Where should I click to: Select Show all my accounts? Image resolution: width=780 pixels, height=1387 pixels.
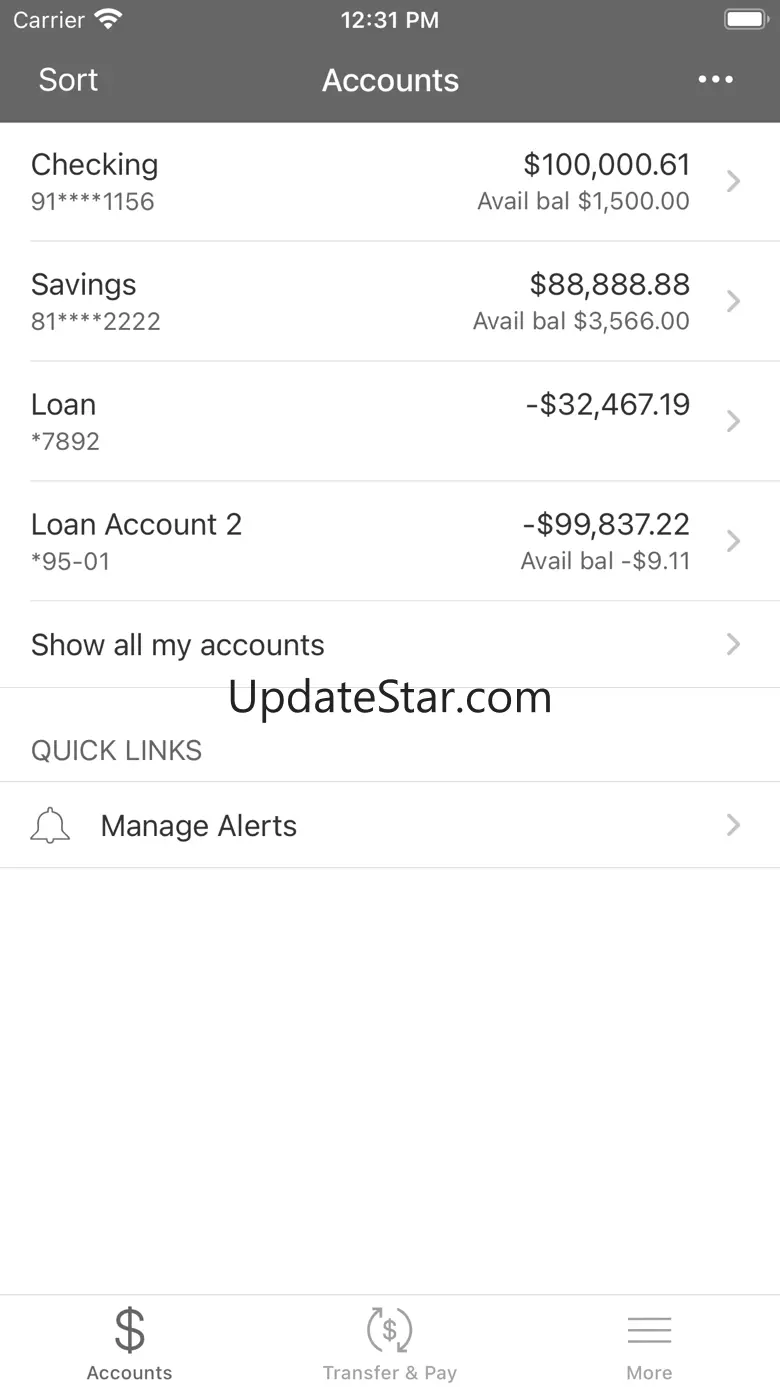390,644
